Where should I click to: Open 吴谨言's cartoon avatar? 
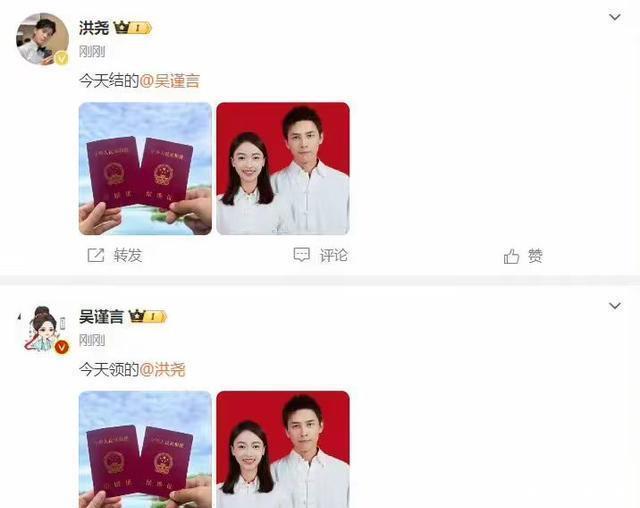pyautogui.click(x=42, y=328)
